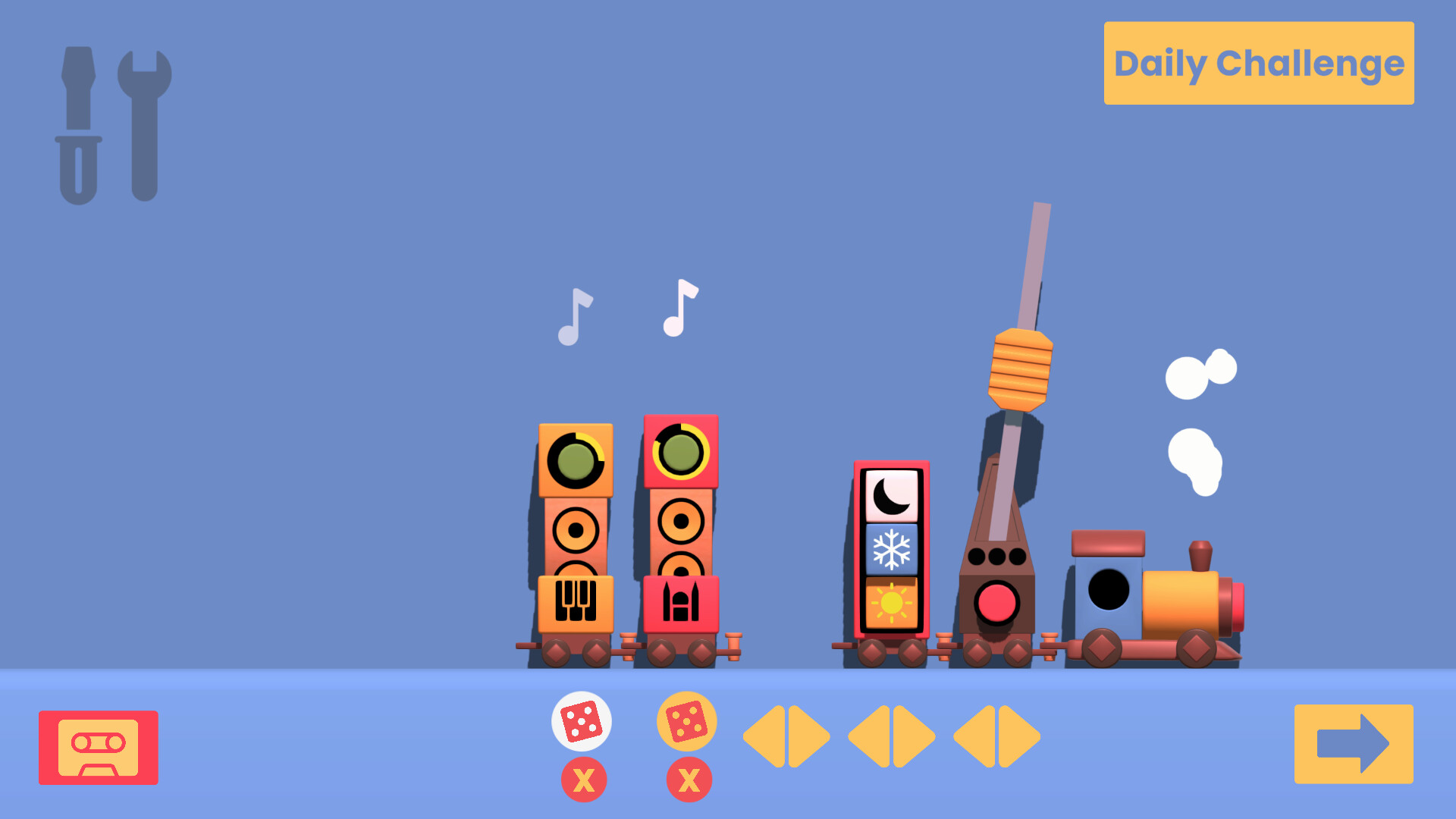Adjust the red wagon's top dial
Viewport: 1456px width, 819px height.
click(x=680, y=452)
